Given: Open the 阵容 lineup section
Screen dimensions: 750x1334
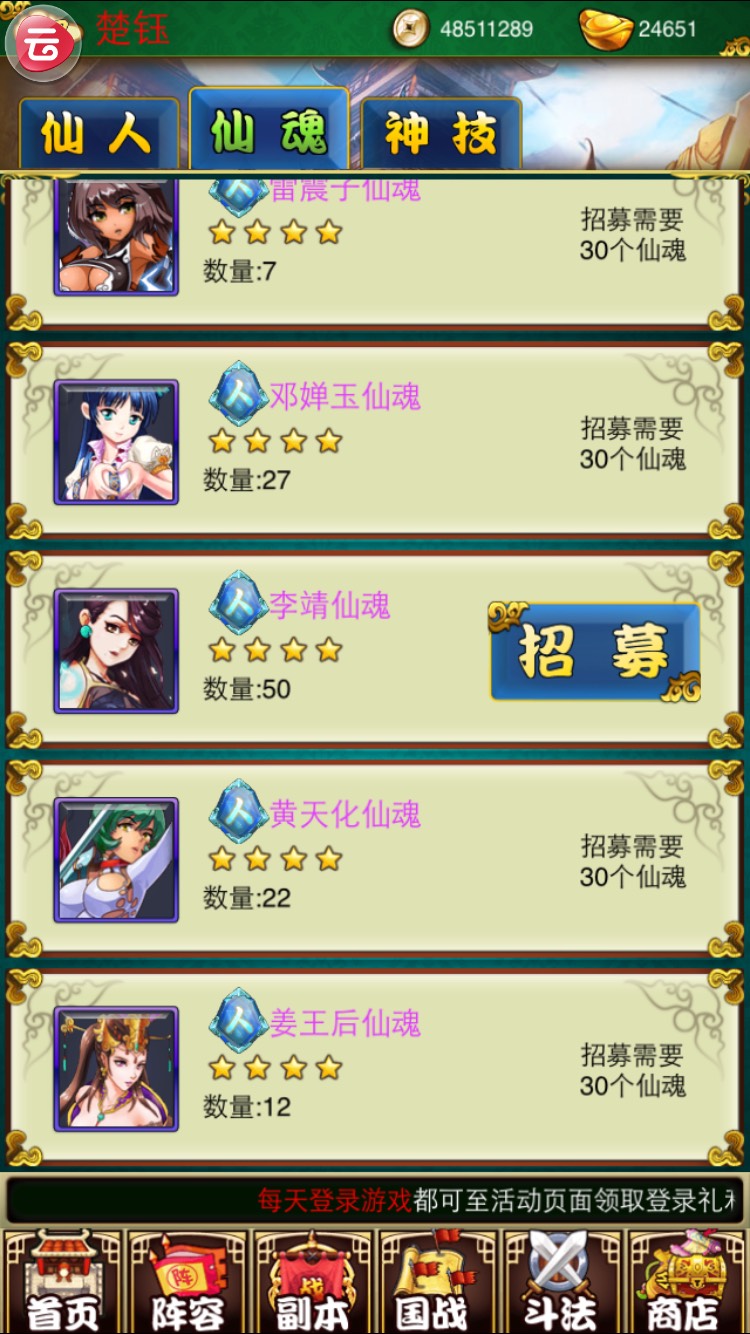Looking at the screenshot, I should coord(187,1283).
